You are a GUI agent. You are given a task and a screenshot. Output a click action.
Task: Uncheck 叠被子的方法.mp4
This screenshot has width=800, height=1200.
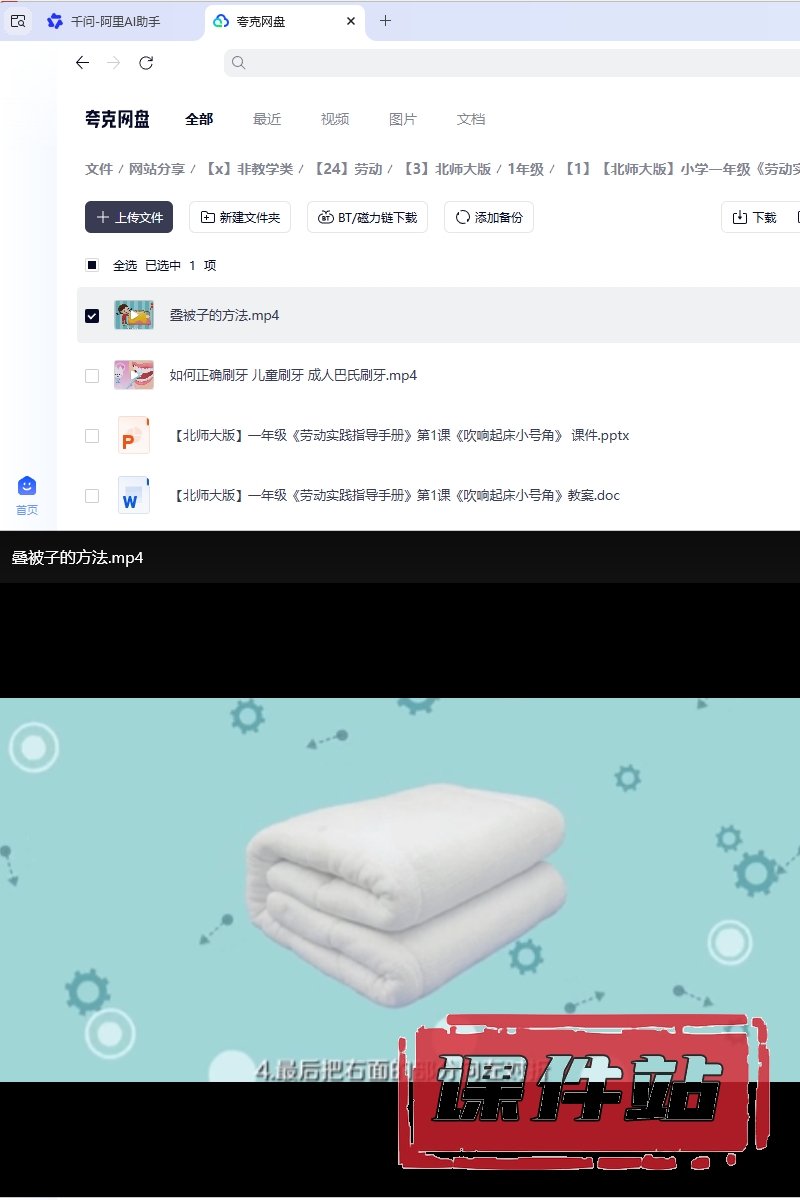pos(92,316)
